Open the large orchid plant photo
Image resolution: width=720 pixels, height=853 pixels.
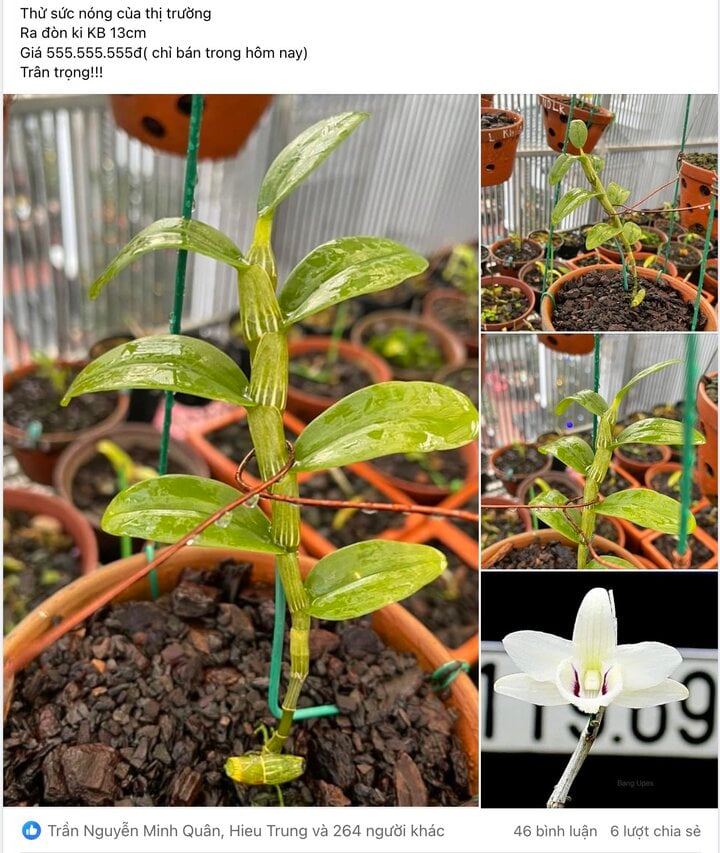[x=240, y=450]
